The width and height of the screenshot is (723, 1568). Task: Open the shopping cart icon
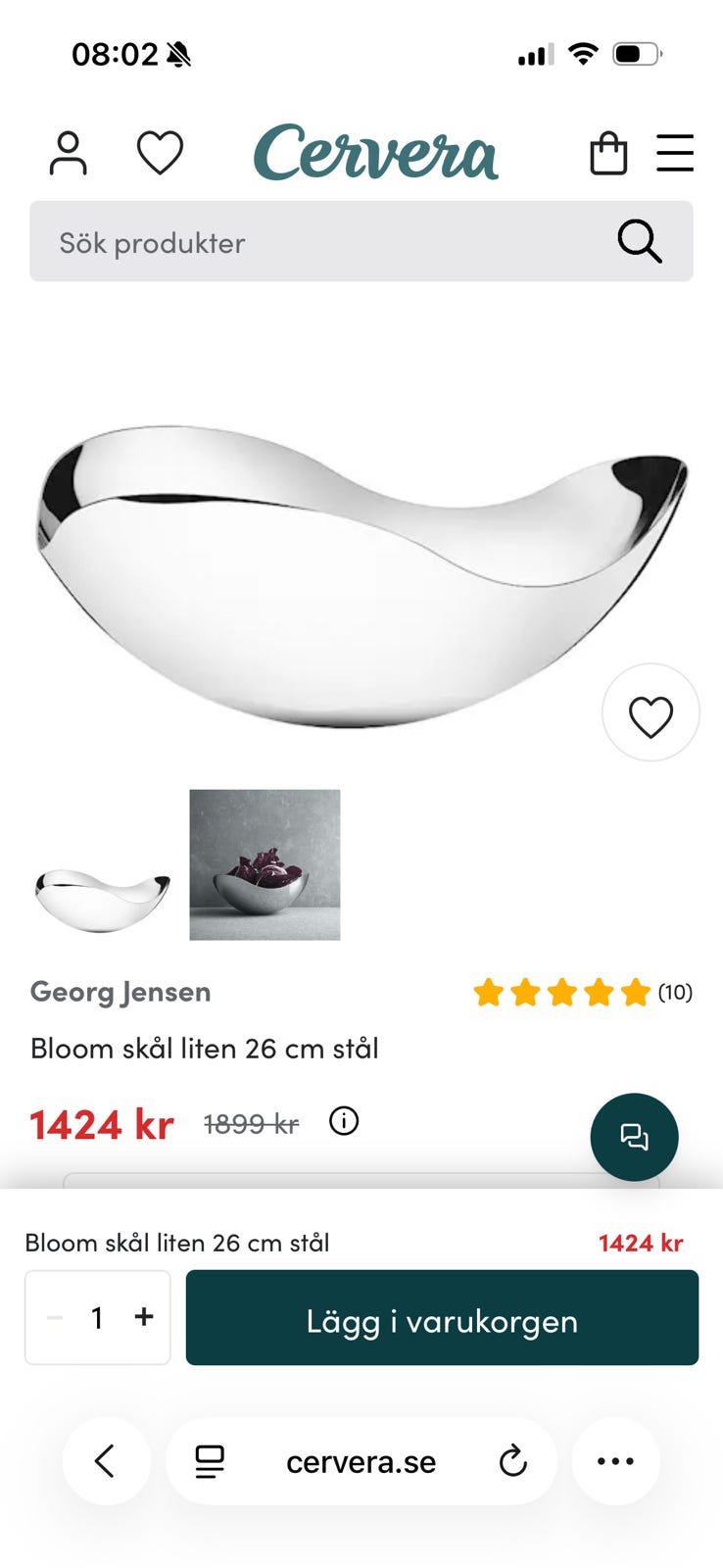[608, 154]
